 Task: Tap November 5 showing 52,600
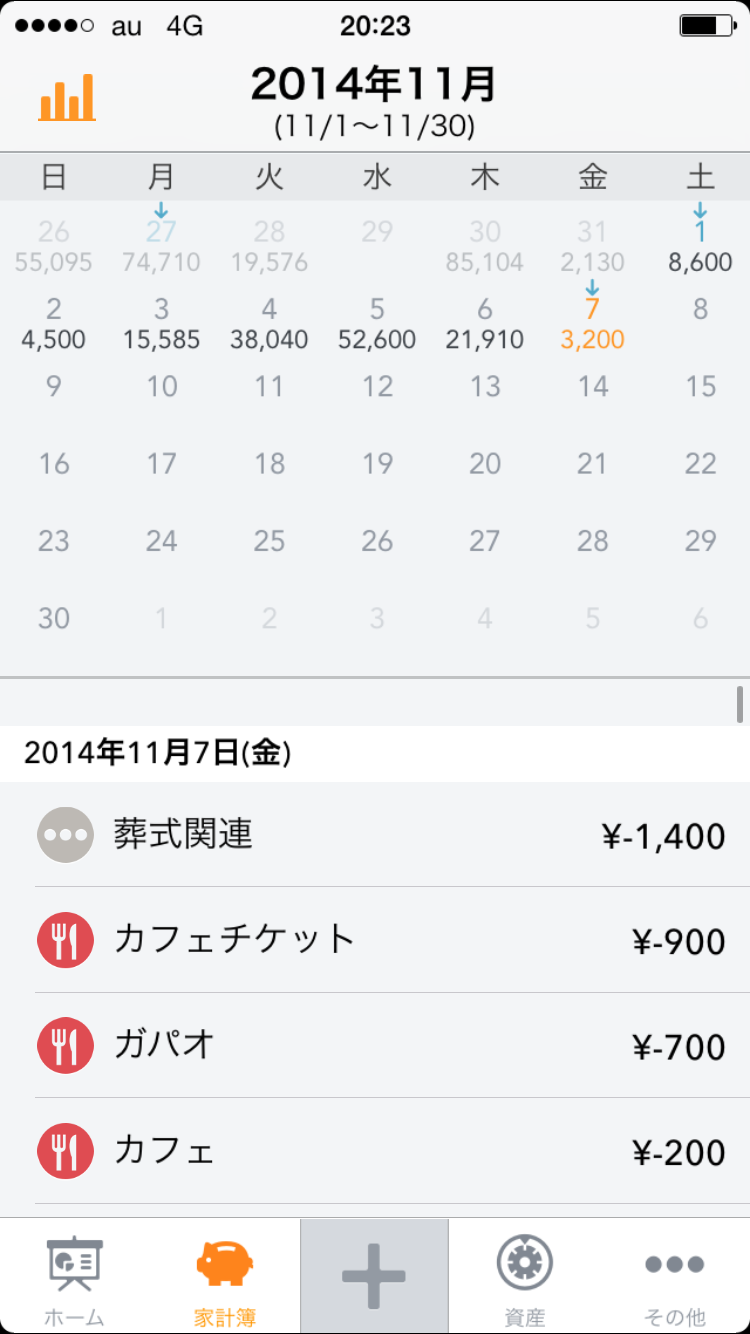377,323
